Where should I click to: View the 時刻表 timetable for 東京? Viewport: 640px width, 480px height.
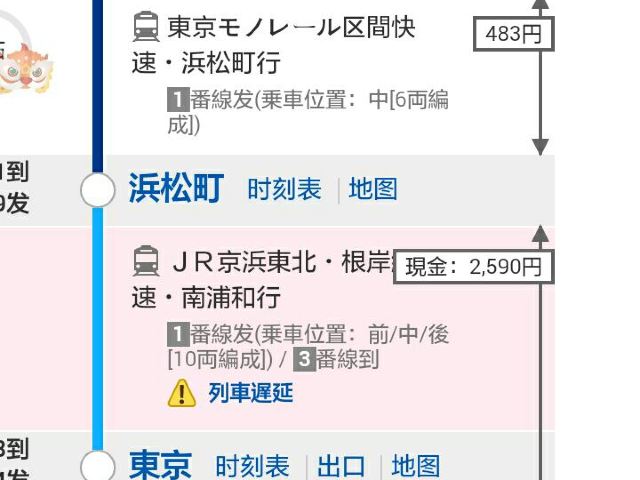(x=252, y=466)
